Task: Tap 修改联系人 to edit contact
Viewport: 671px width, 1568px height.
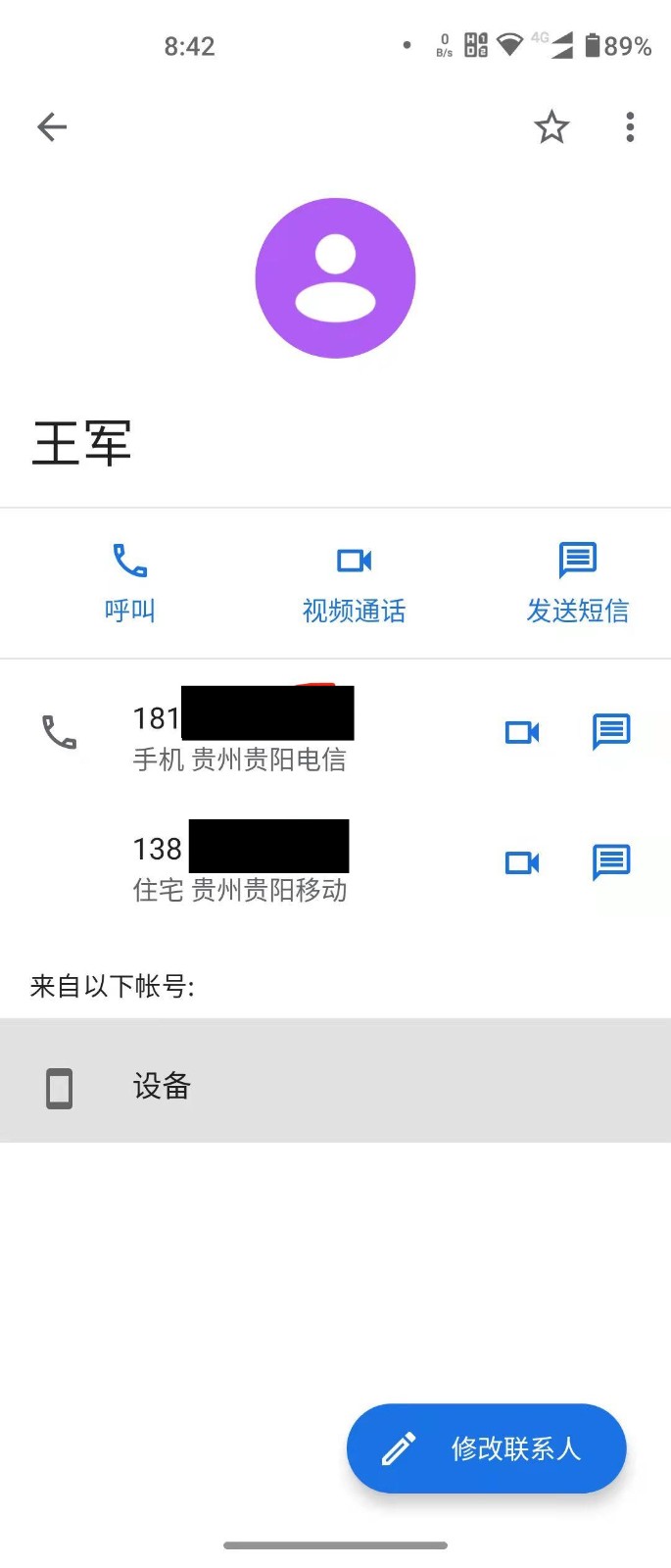Action: tap(486, 1447)
